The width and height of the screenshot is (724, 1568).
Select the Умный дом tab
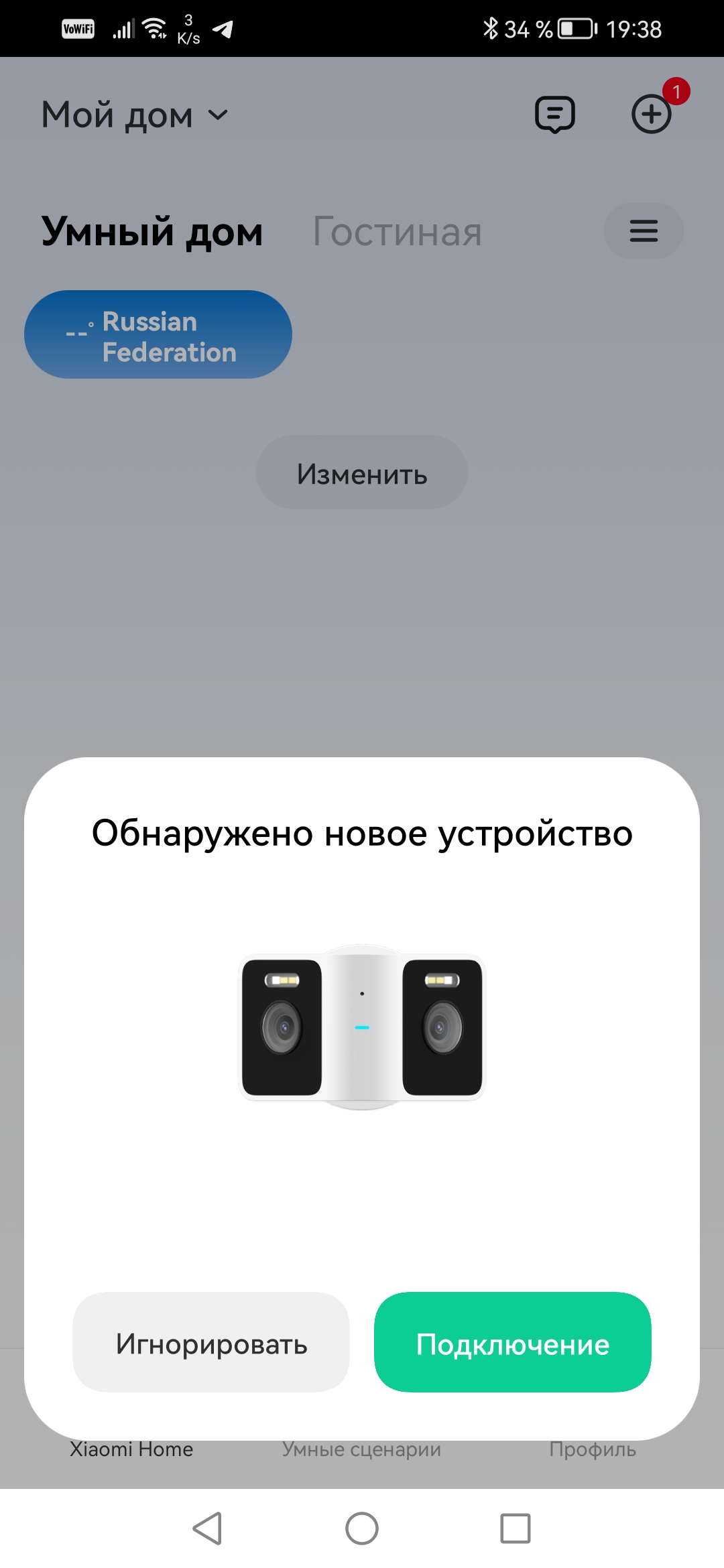tap(152, 232)
